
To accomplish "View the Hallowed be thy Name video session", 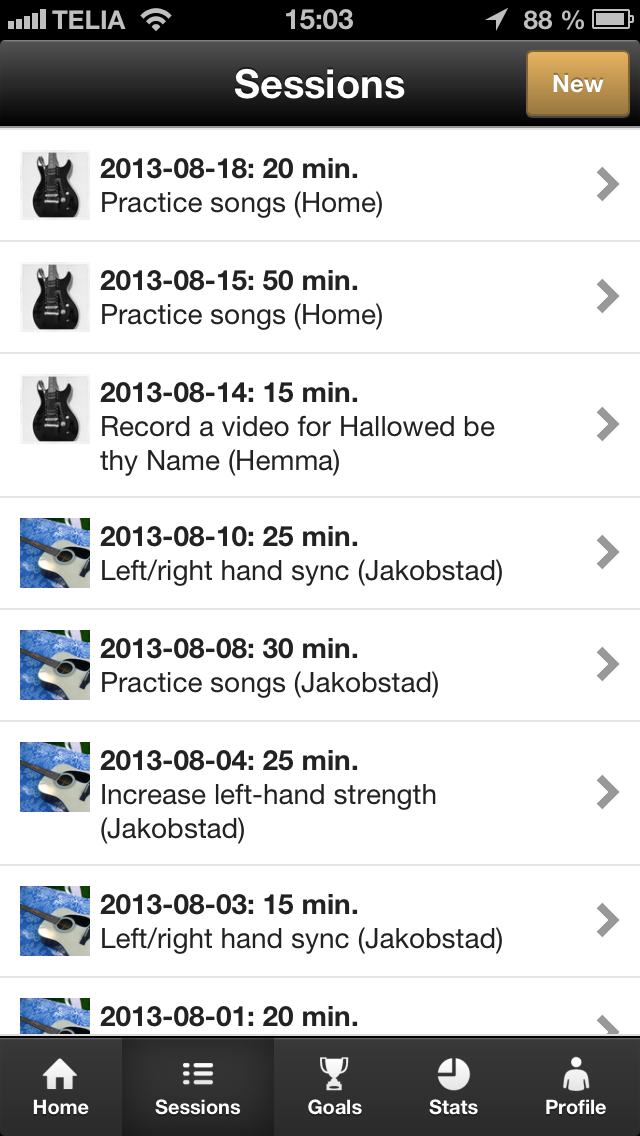I will [x=320, y=426].
